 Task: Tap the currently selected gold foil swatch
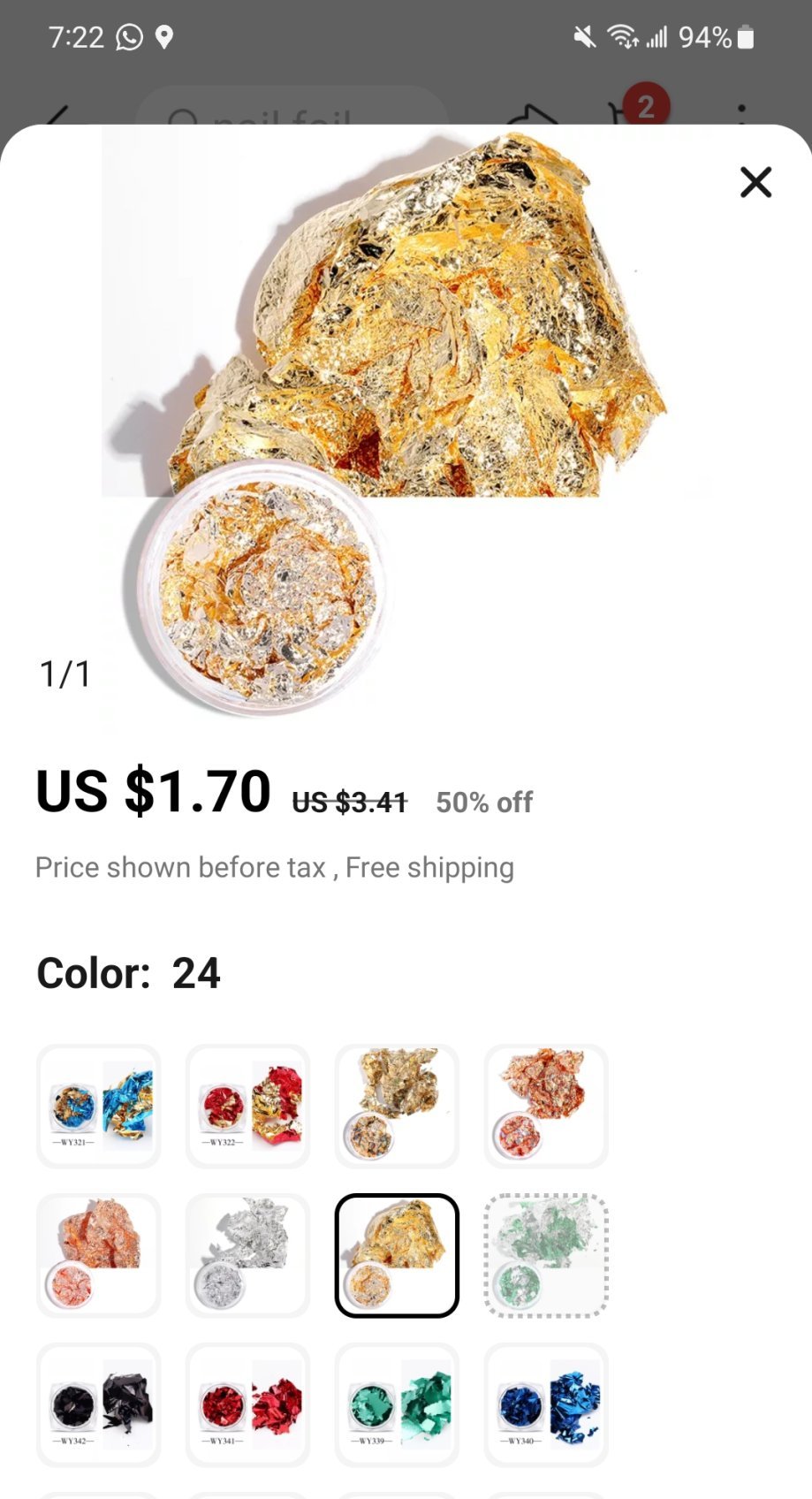tap(397, 1255)
